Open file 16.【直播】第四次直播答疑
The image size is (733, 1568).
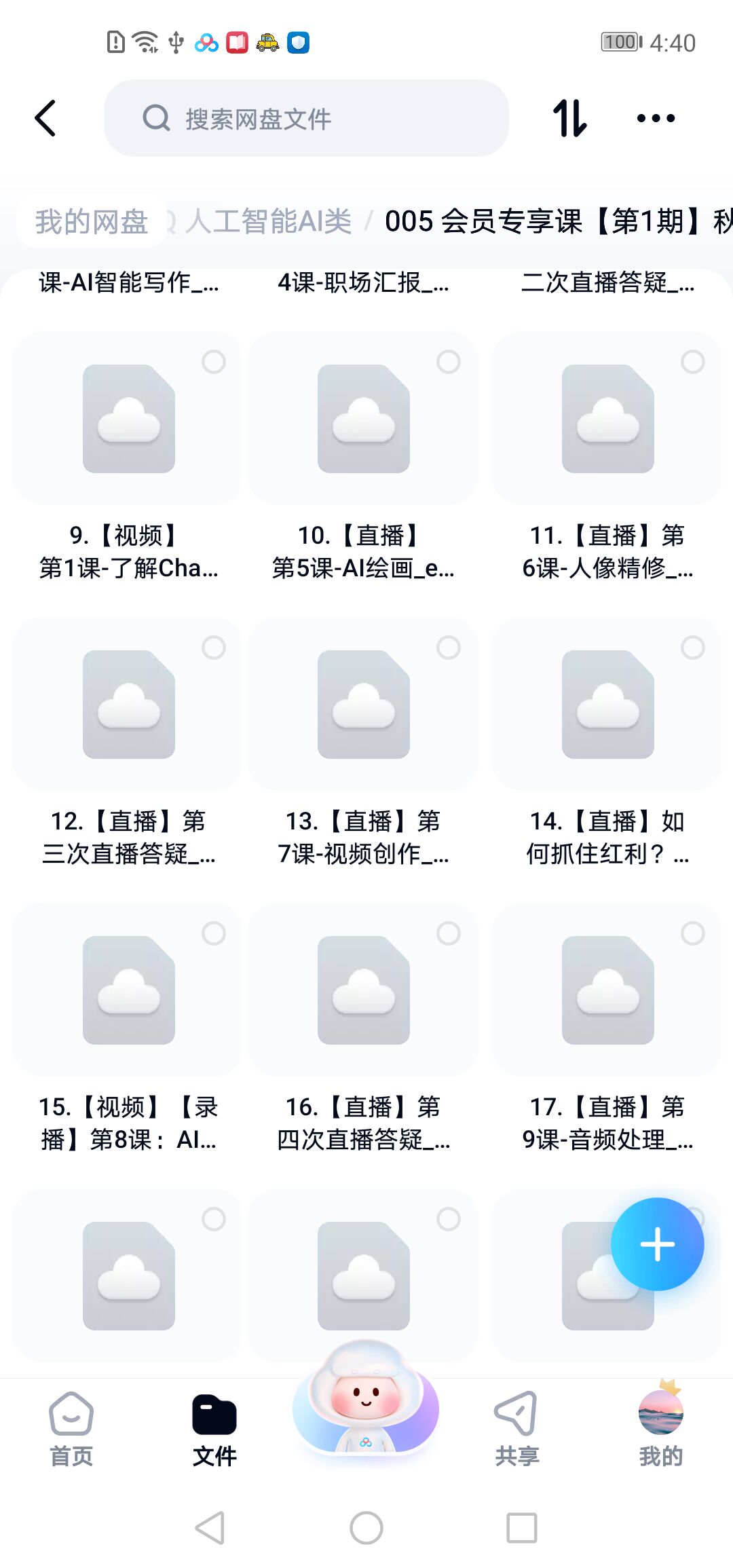(x=363, y=990)
